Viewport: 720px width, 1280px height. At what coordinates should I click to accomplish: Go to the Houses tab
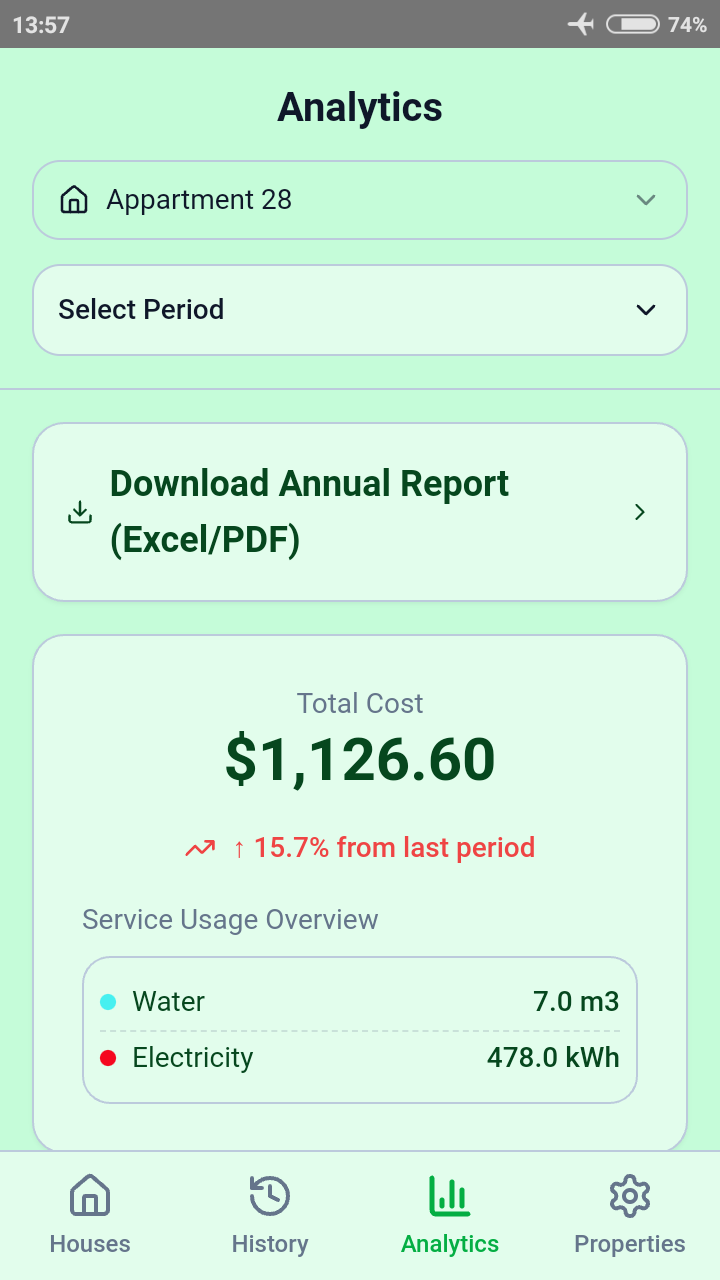point(90,1215)
